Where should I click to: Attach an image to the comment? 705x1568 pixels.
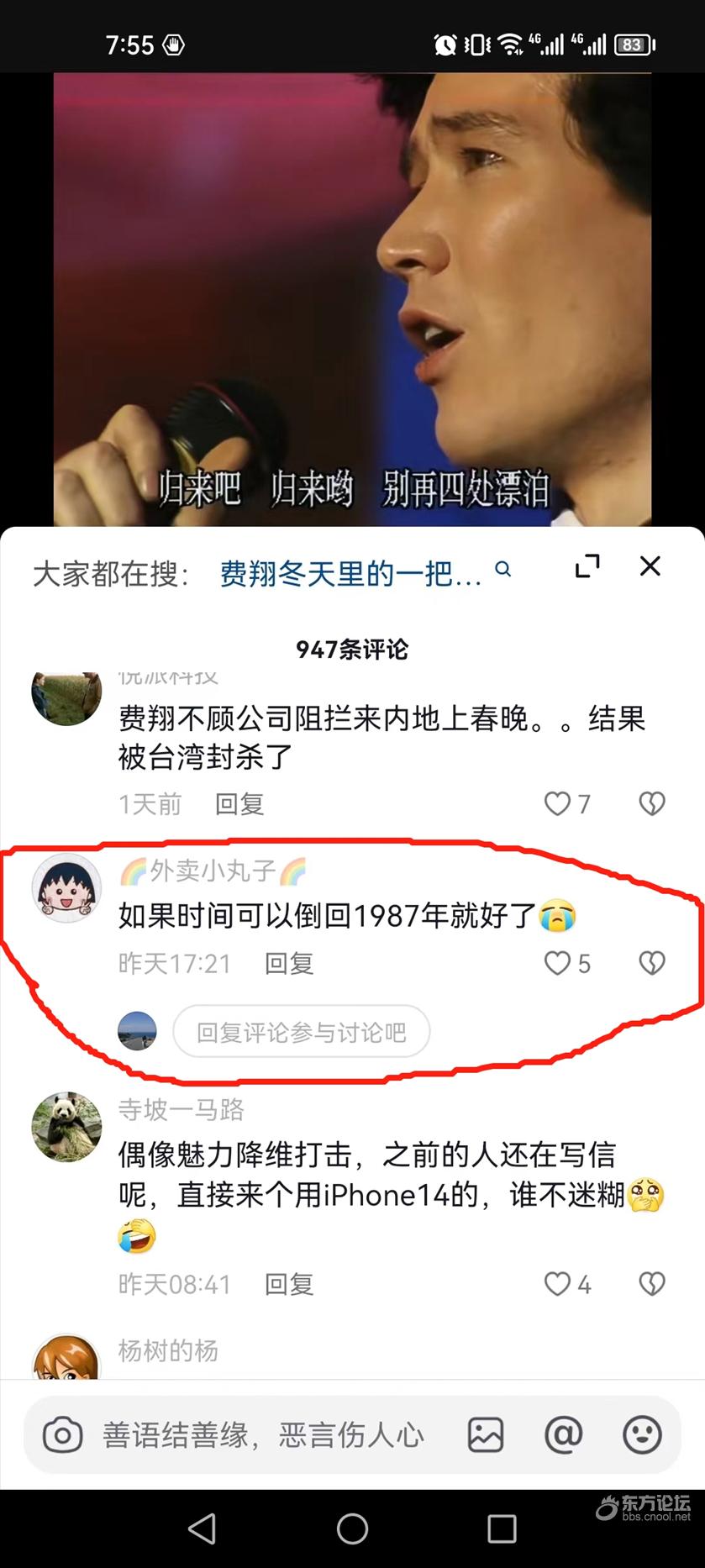click(486, 1435)
